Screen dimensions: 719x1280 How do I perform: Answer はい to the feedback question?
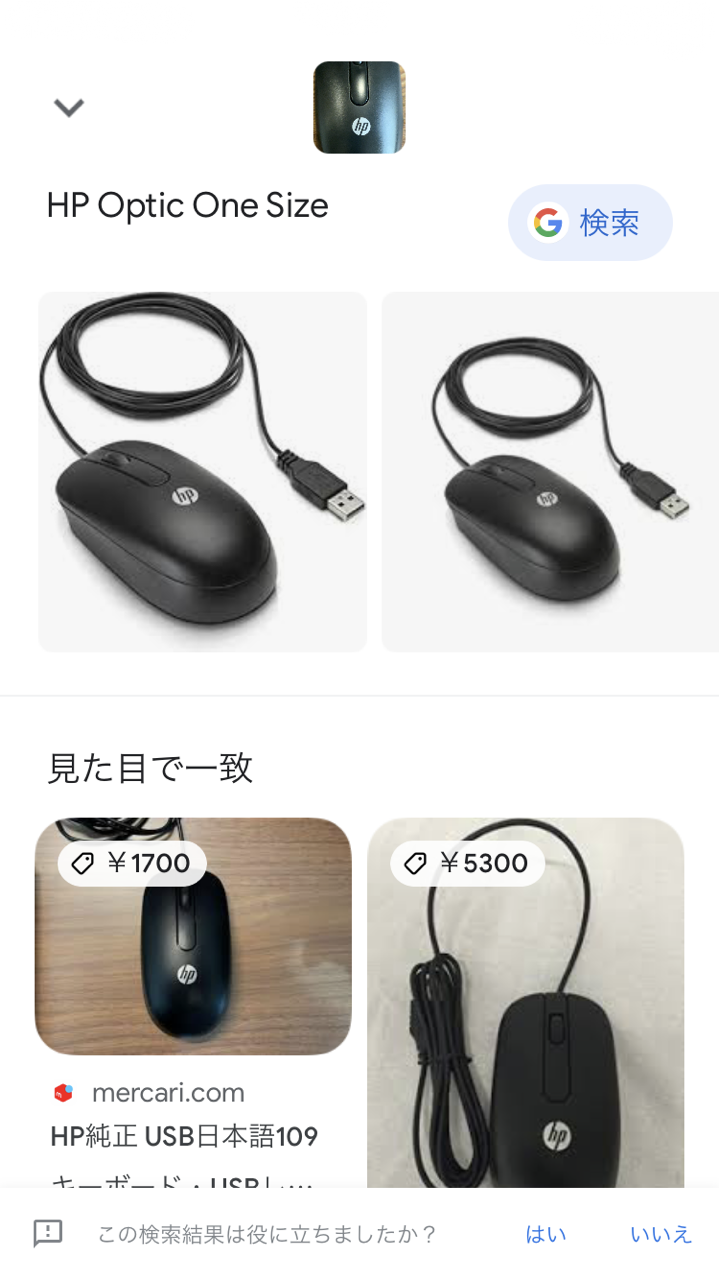546,1234
